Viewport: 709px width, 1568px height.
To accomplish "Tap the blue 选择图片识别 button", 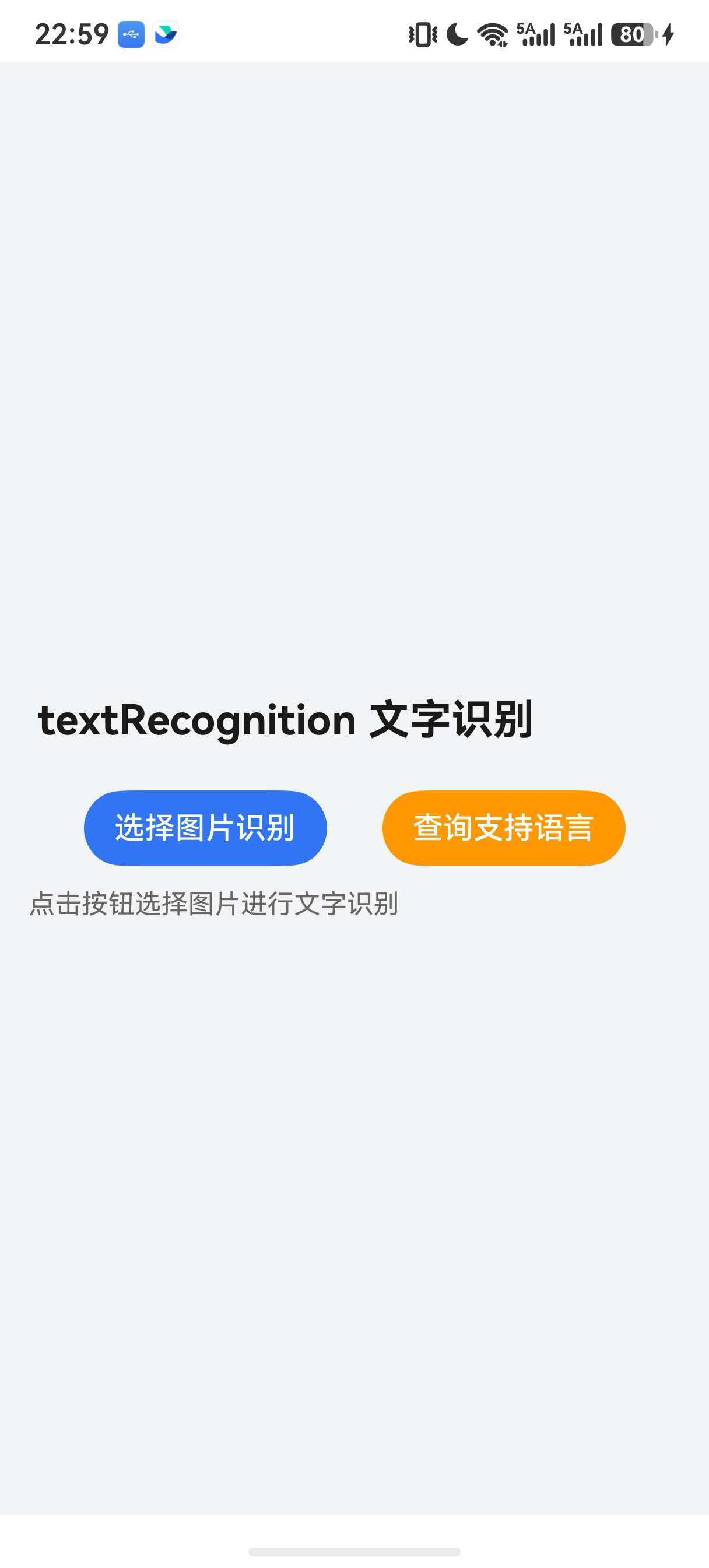I will [x=205, y=828].
